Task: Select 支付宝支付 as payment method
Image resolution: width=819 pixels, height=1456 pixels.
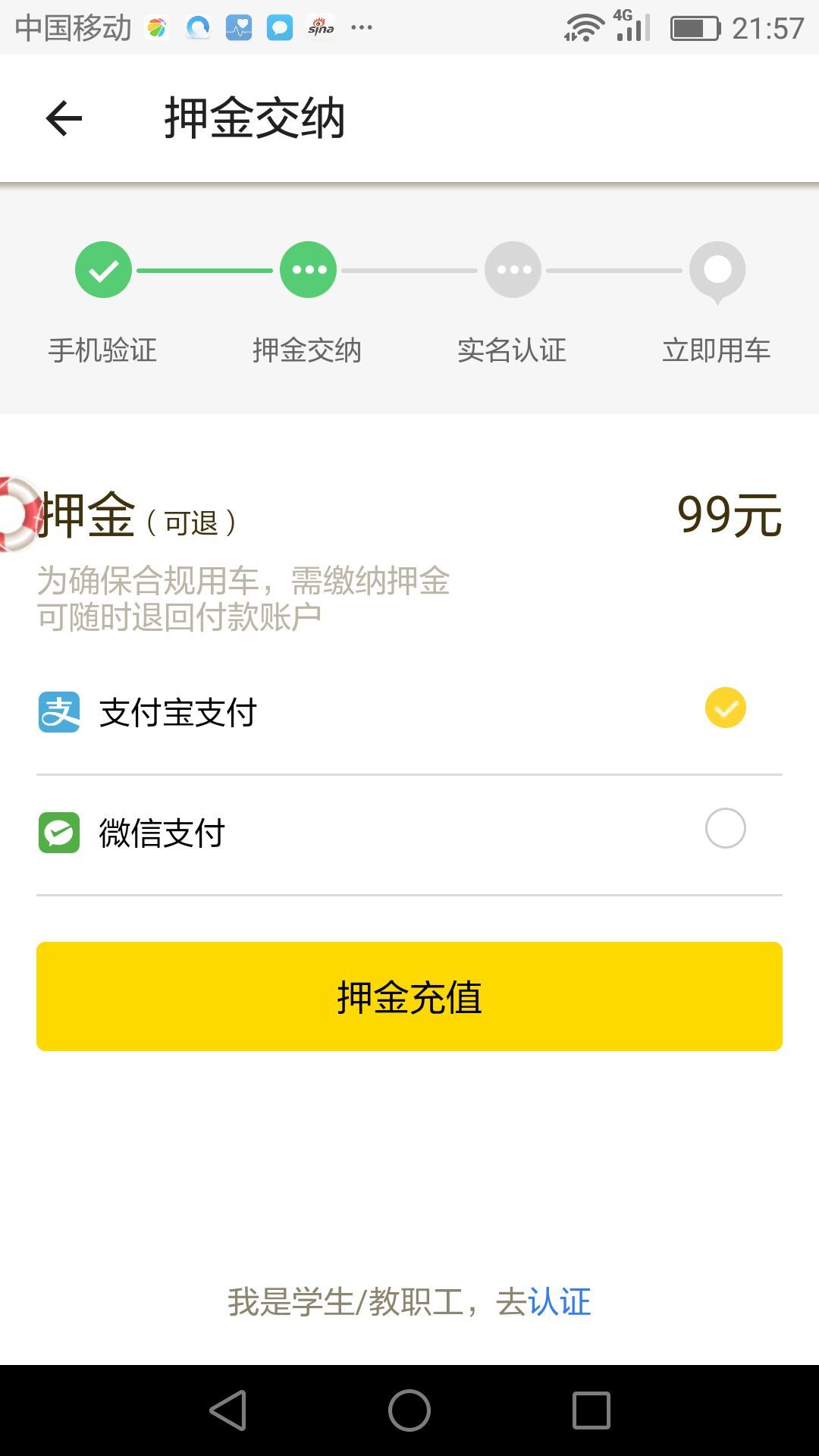Action: point(179,711)
